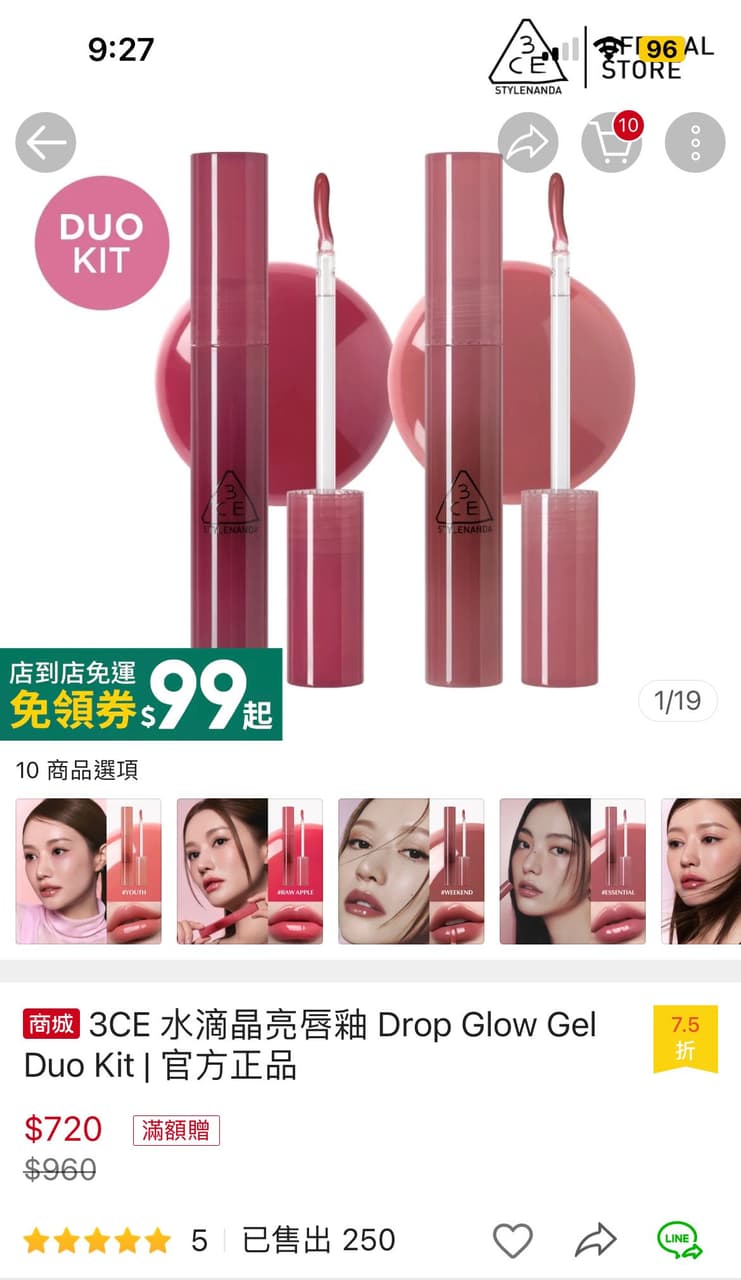Like this product with the heart icon
This screenshot has height=1280, width=741.
513,1241
